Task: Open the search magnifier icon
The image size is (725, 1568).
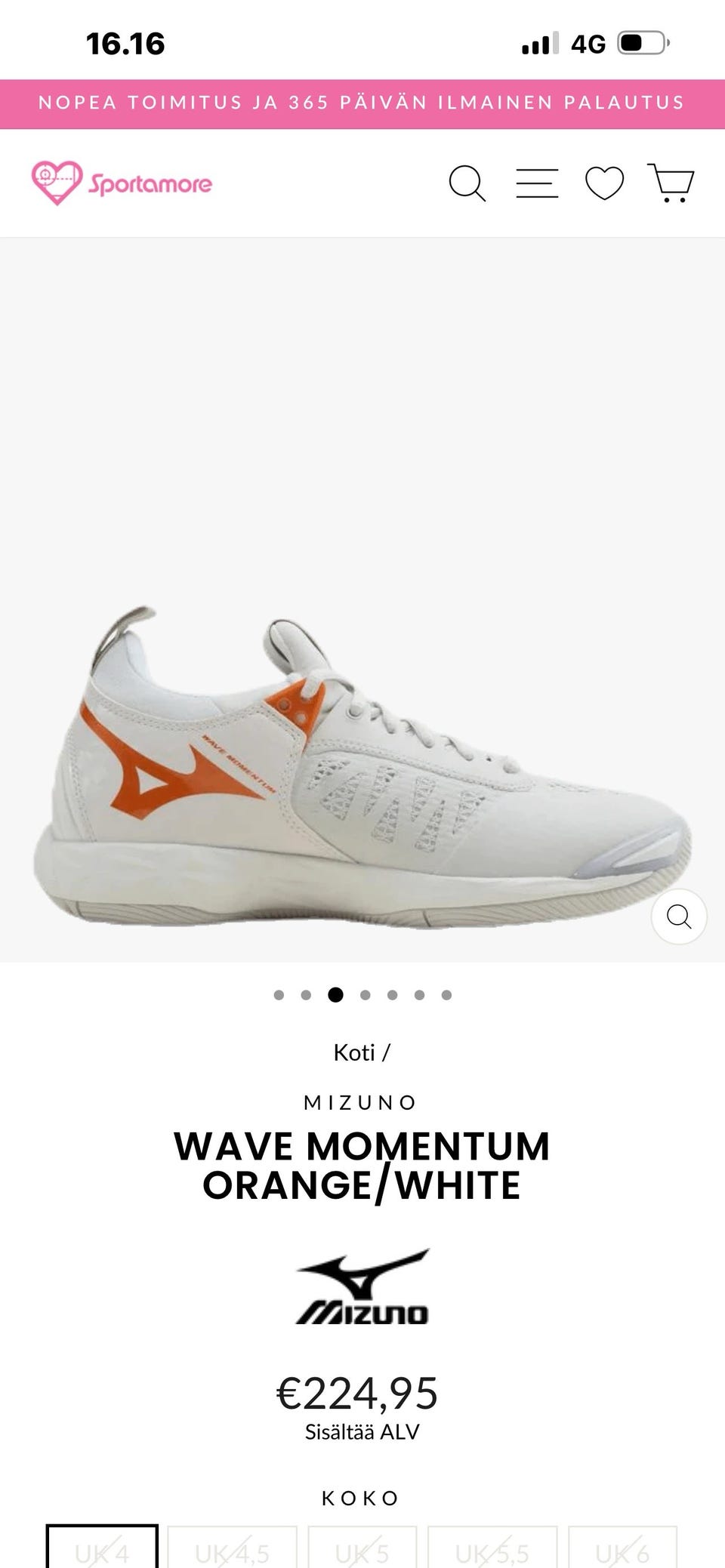Action: pyautogui.click(x=467, y=183)
